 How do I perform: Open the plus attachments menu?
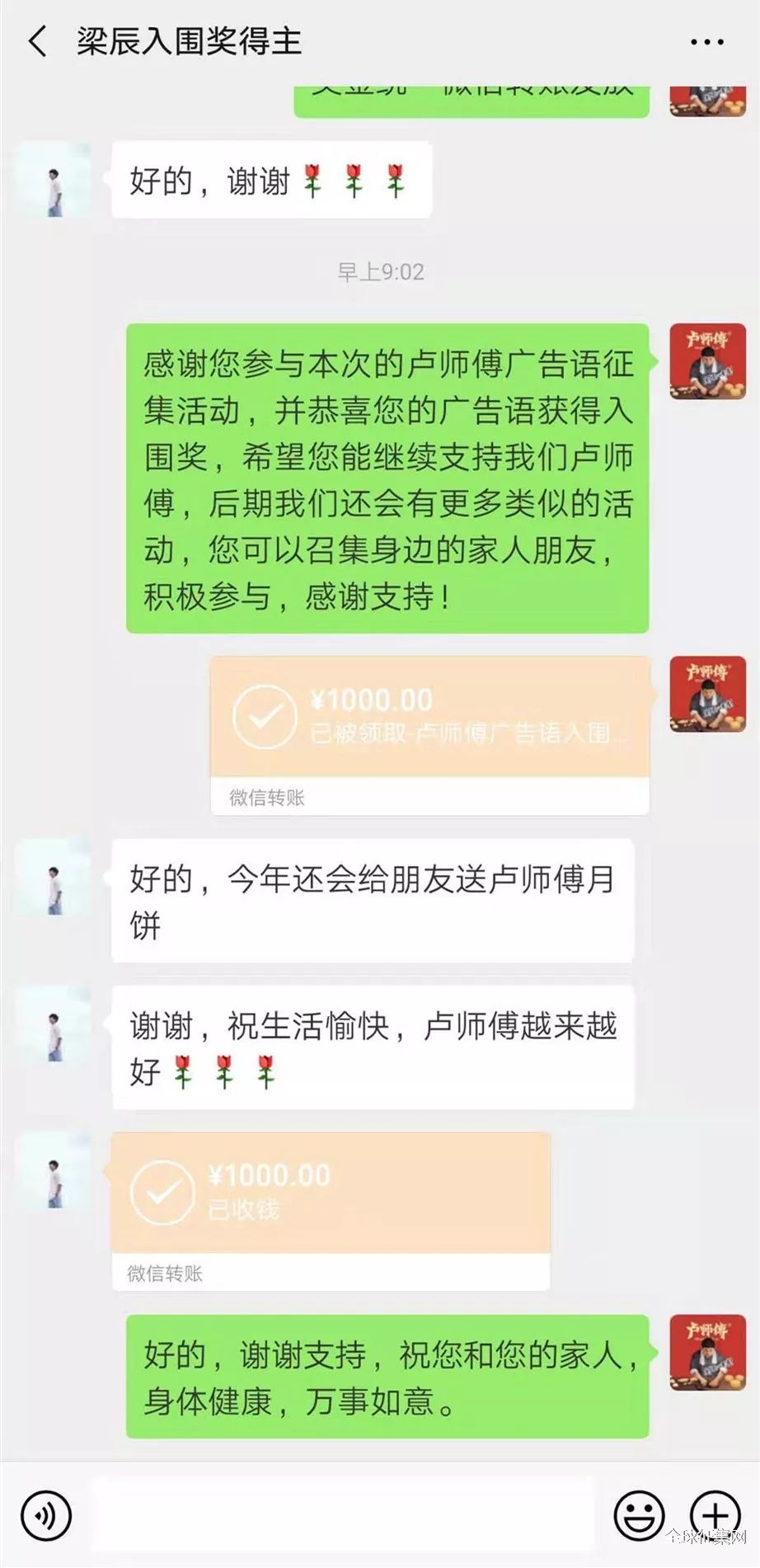coord(715,1515)
